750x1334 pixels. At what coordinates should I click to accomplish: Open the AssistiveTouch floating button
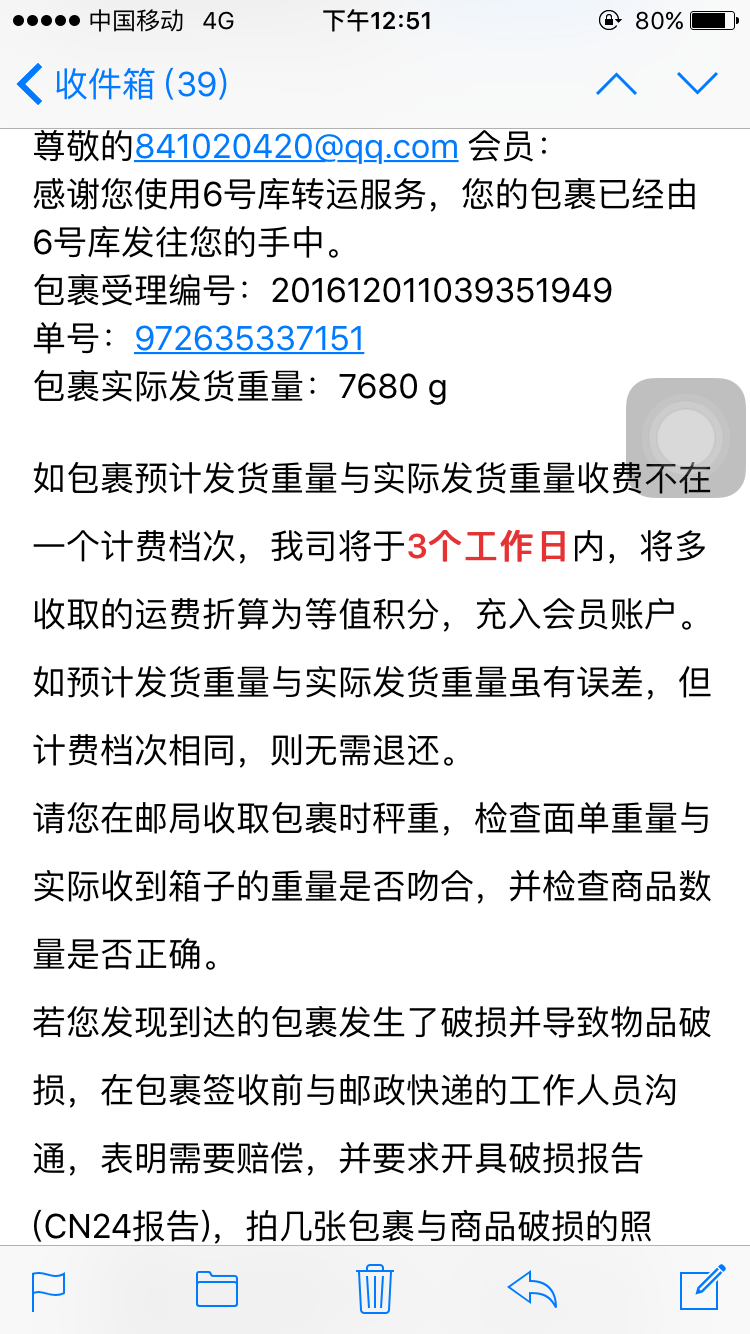click(x=686, y=437)
